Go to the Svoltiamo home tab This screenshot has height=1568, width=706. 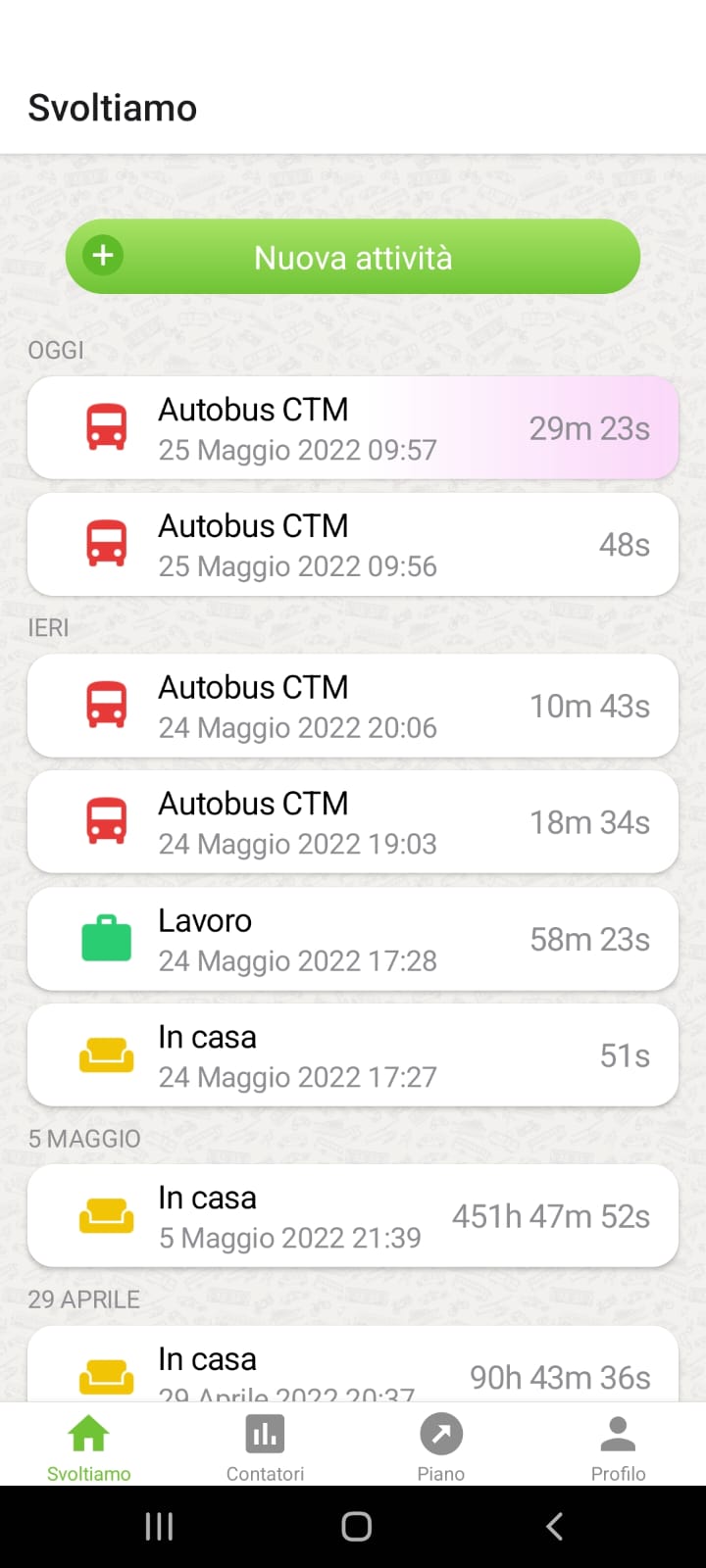88,1446
